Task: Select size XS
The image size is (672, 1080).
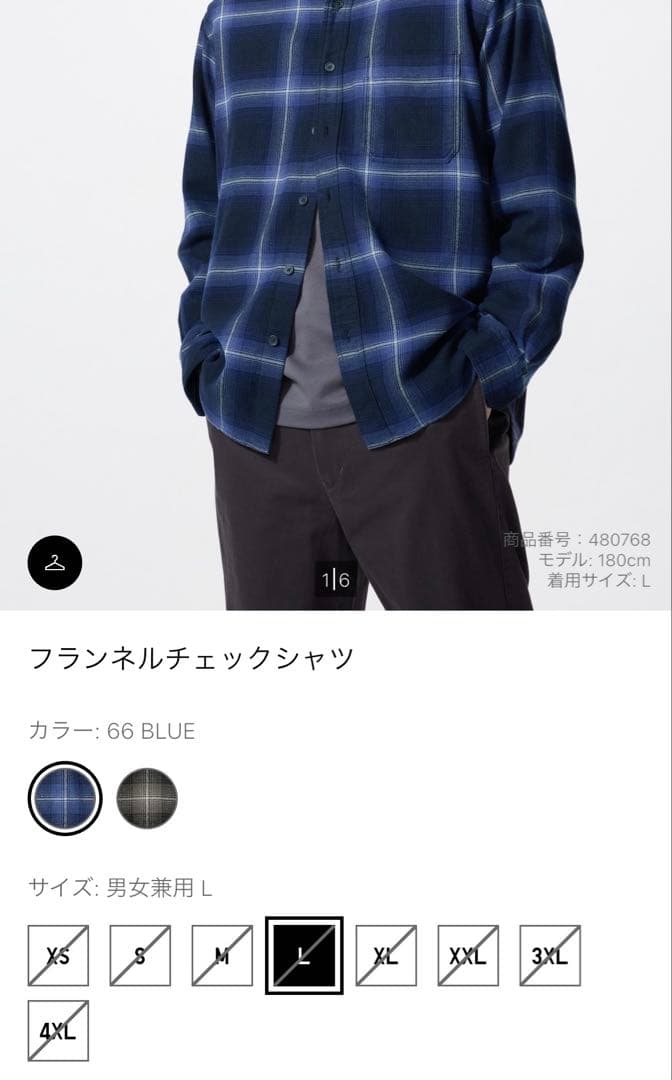Action: click(58, 955)
